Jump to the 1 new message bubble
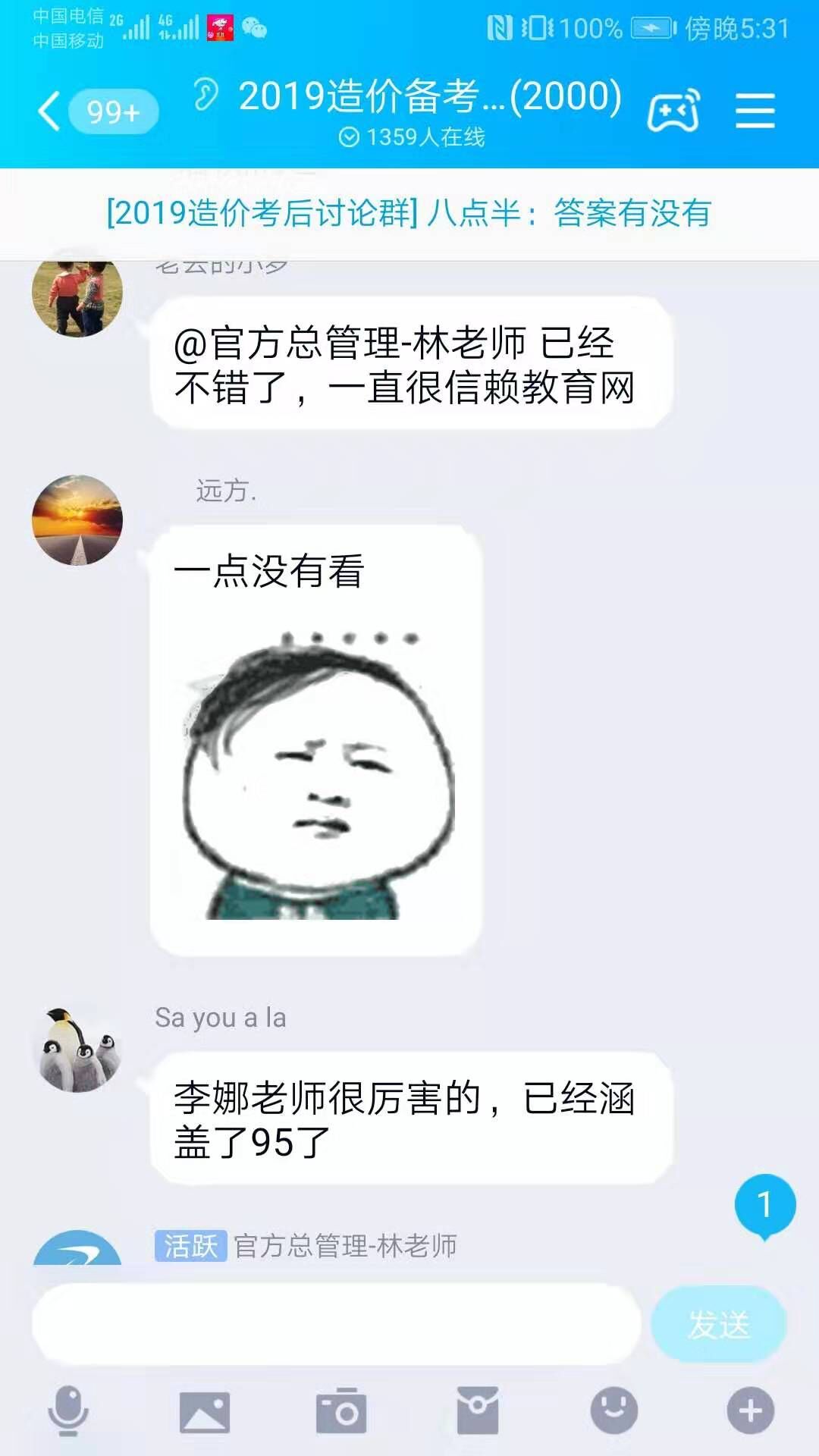Image resolution: width=819 pixels, height=1456 pixels. click(x=764, y=1204)
